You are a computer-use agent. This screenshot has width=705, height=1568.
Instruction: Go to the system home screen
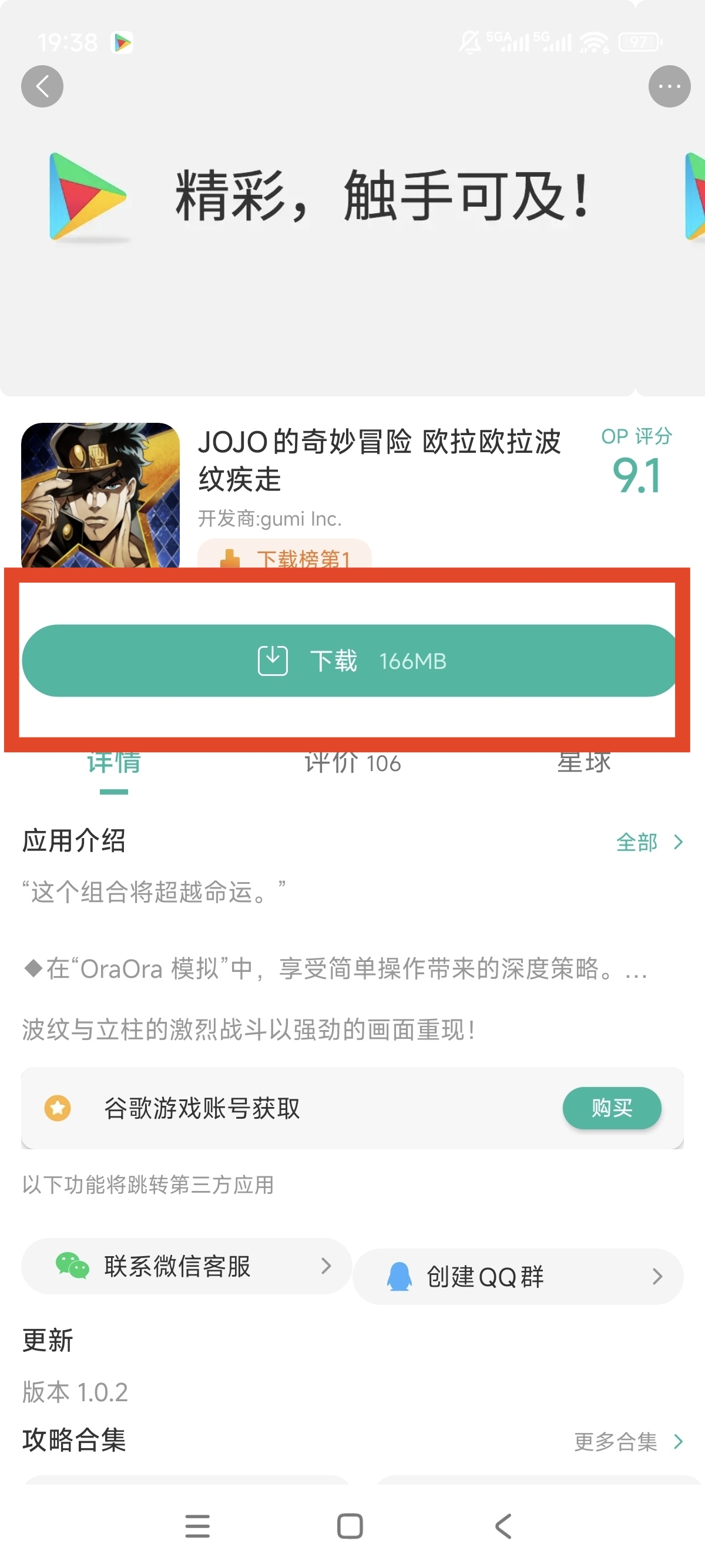[350, 1526]
